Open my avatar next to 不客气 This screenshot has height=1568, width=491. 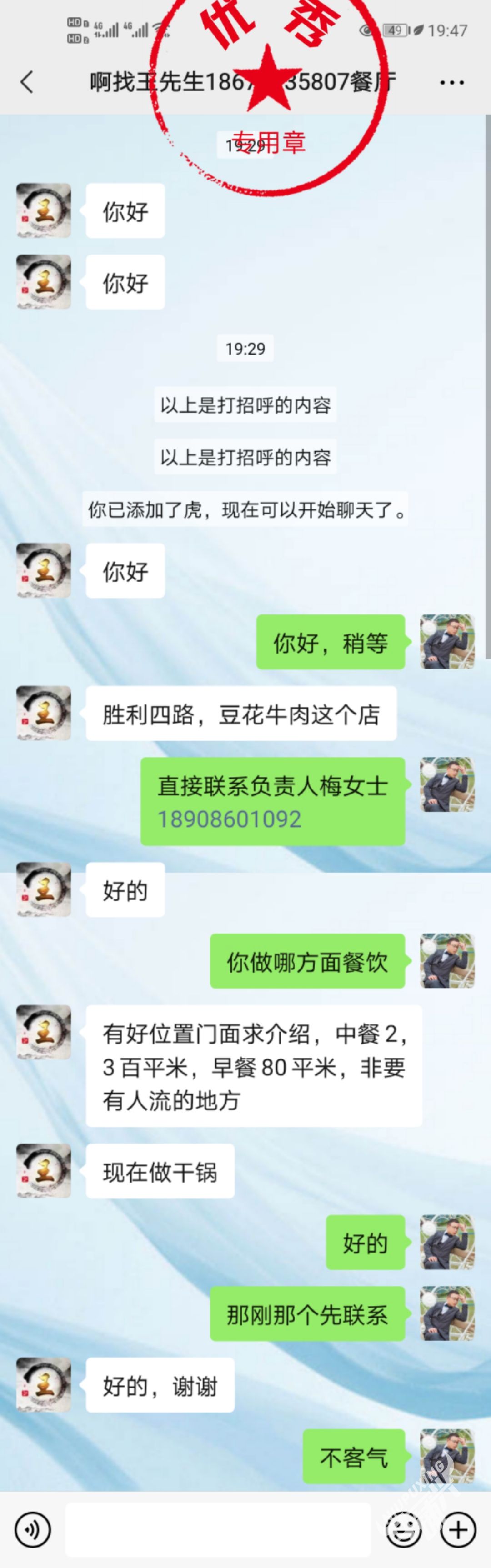pos(447,1456)
